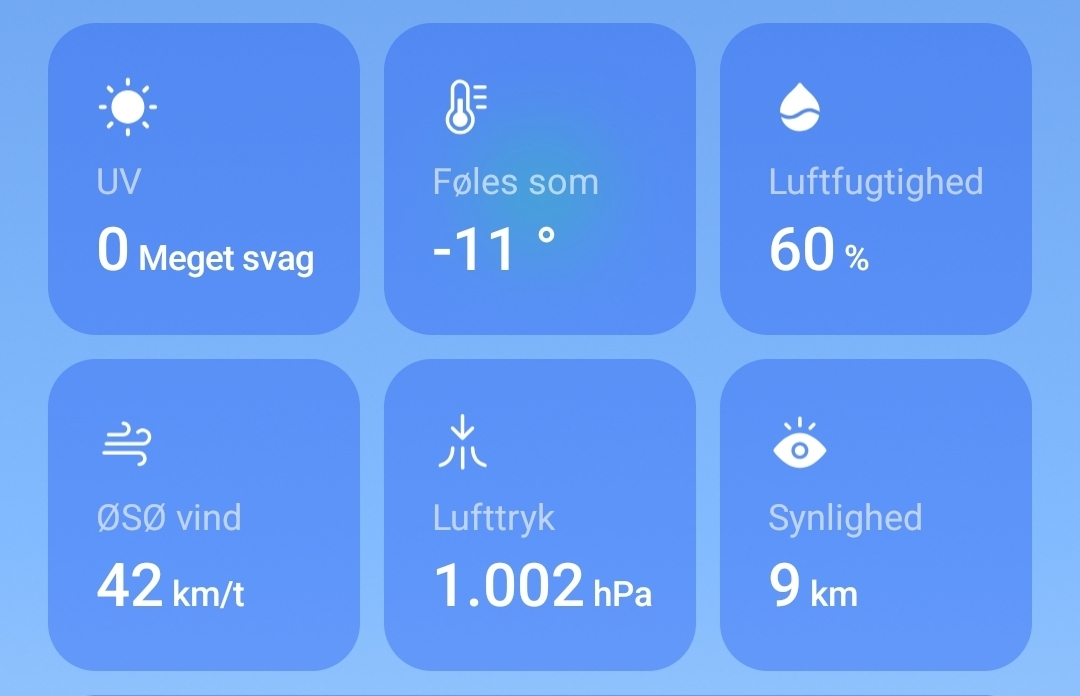Open the Lufttryk pressure card
The height and width of the screenshot is (696, 1080).
540,515
